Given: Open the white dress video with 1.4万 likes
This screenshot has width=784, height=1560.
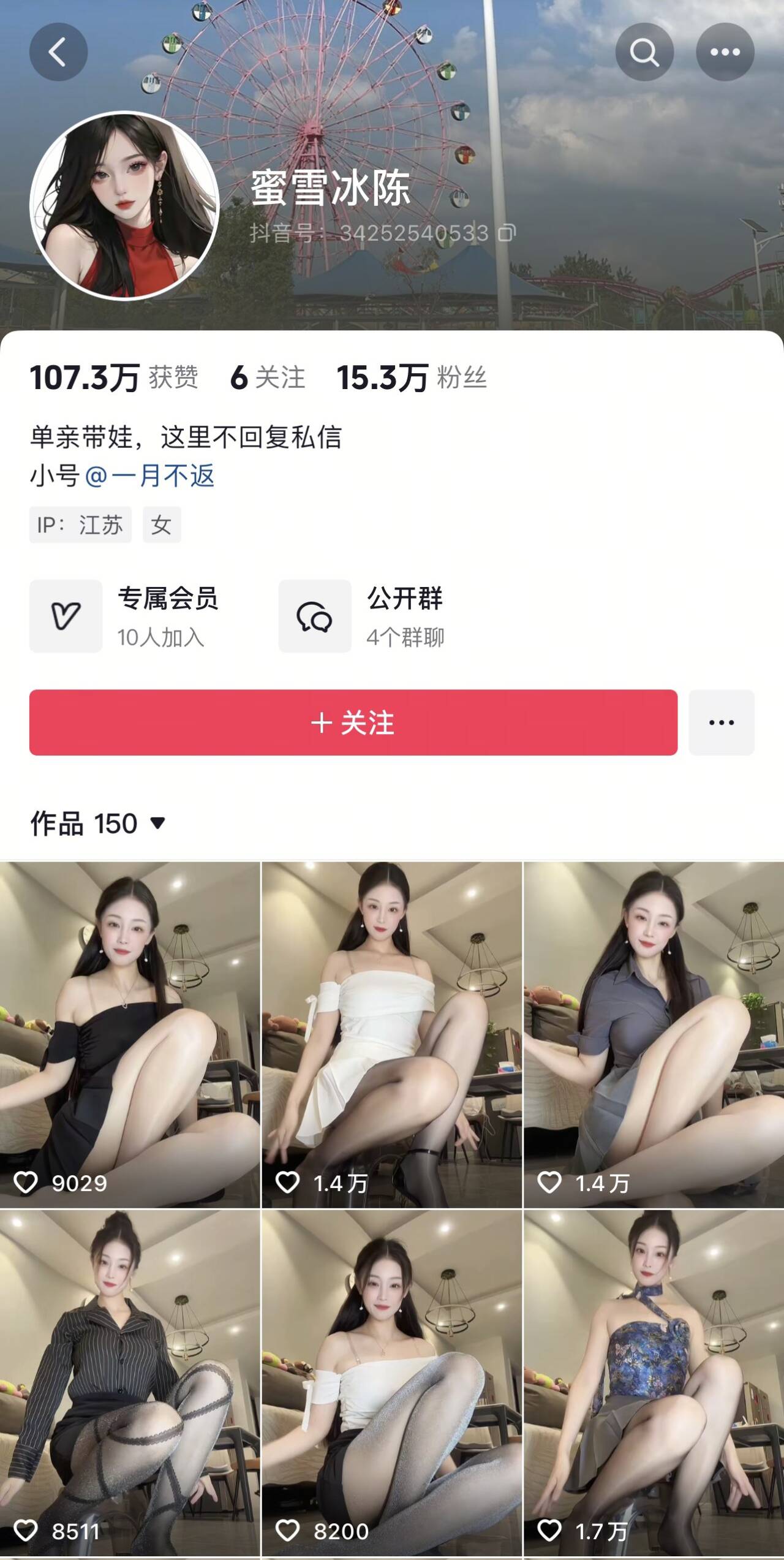Looking at the screenshot, I should (392, 1034).
